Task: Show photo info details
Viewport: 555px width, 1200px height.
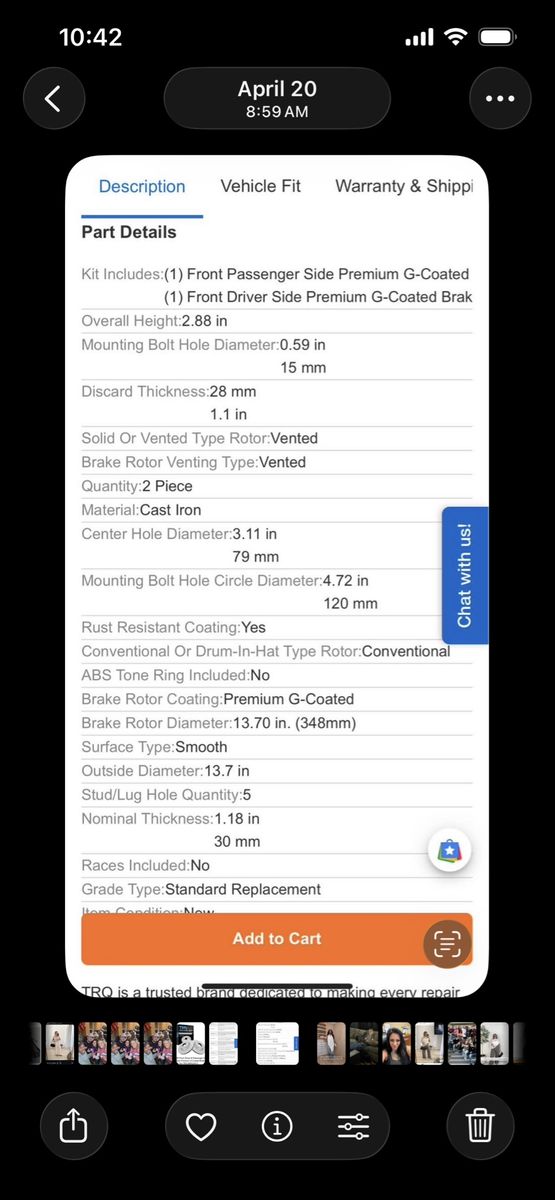Action: (277, 1127)
